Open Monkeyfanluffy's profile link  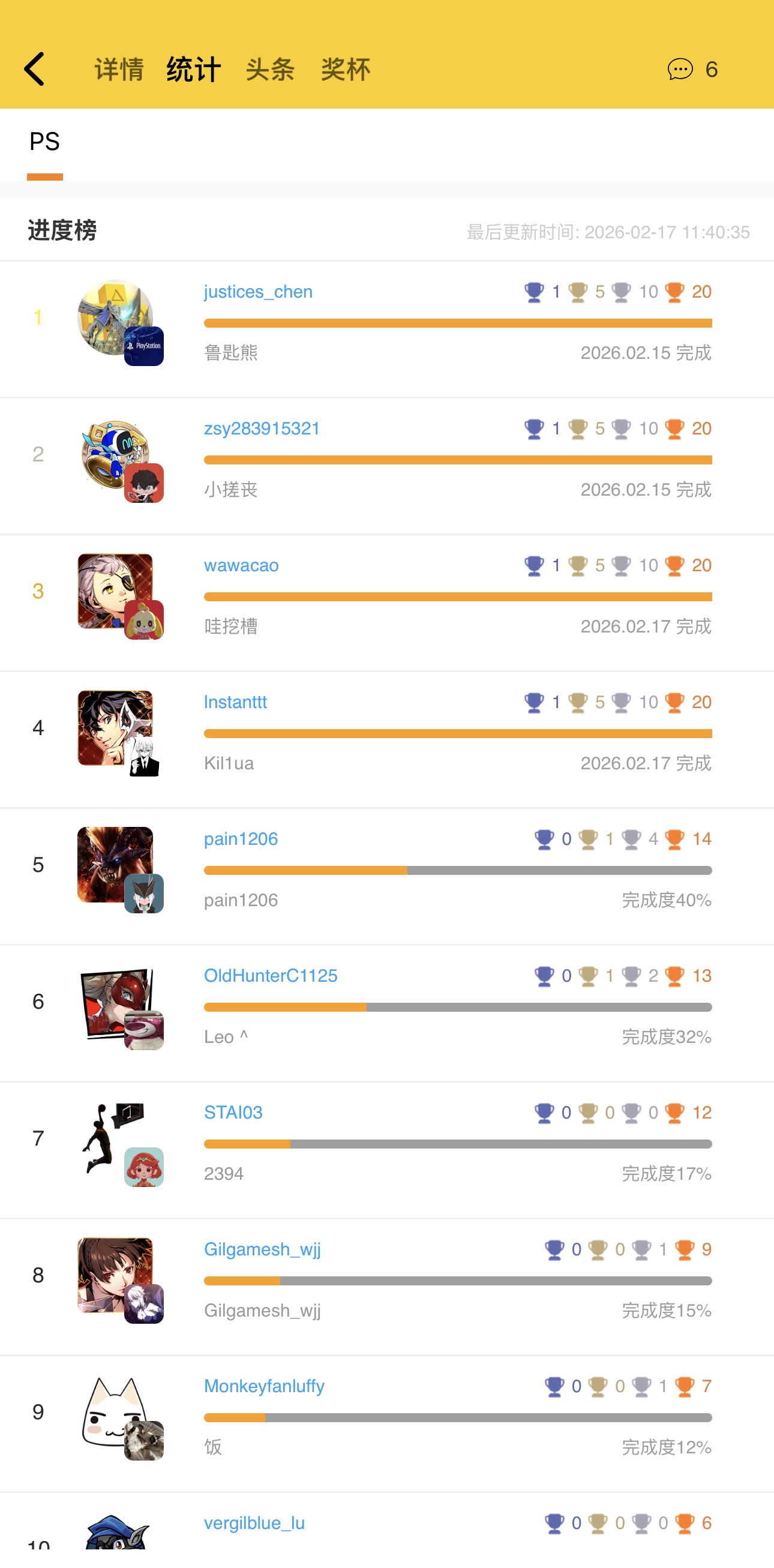[264, 1386]
